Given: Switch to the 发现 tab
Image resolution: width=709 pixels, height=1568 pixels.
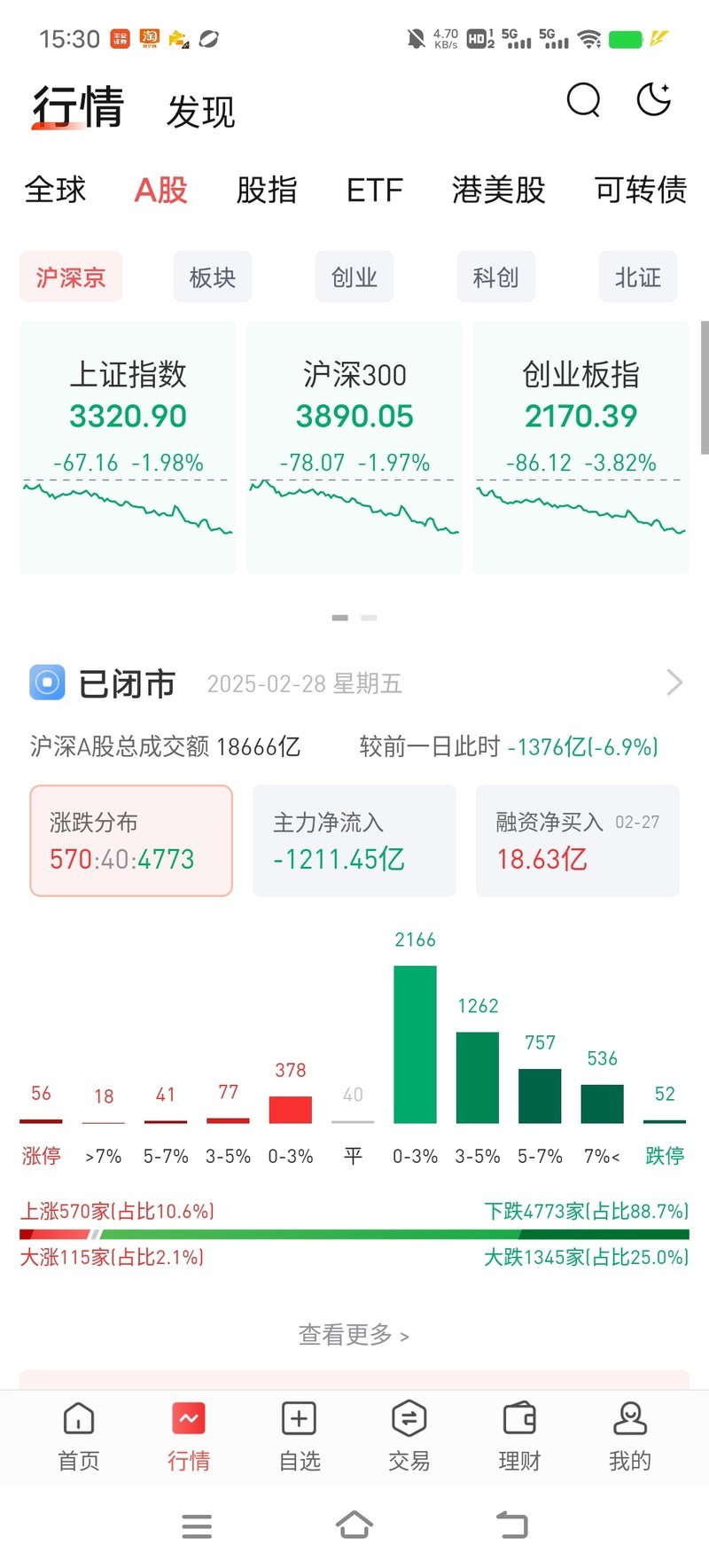Looking at the screenshot, I should point(201,113).
